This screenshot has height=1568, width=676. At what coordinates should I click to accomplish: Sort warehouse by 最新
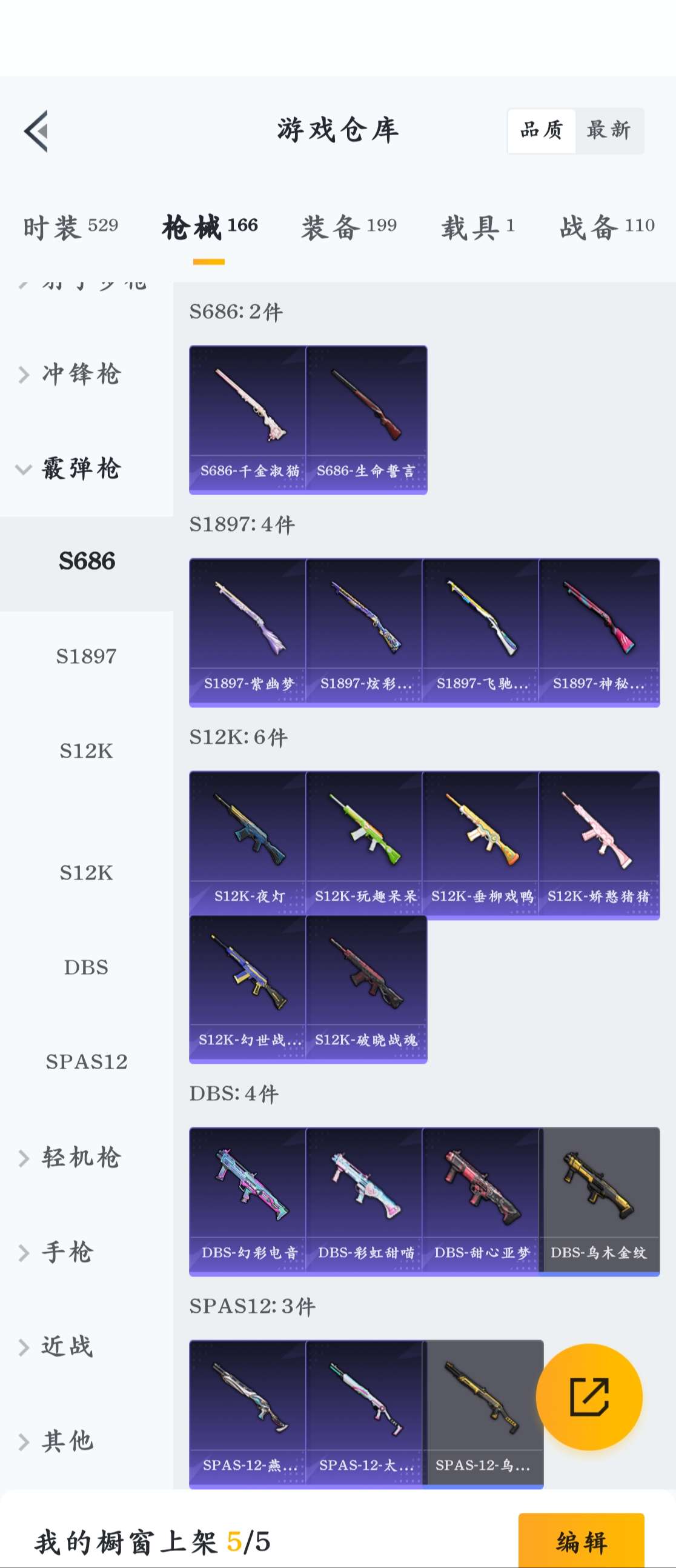coord(609,130)
